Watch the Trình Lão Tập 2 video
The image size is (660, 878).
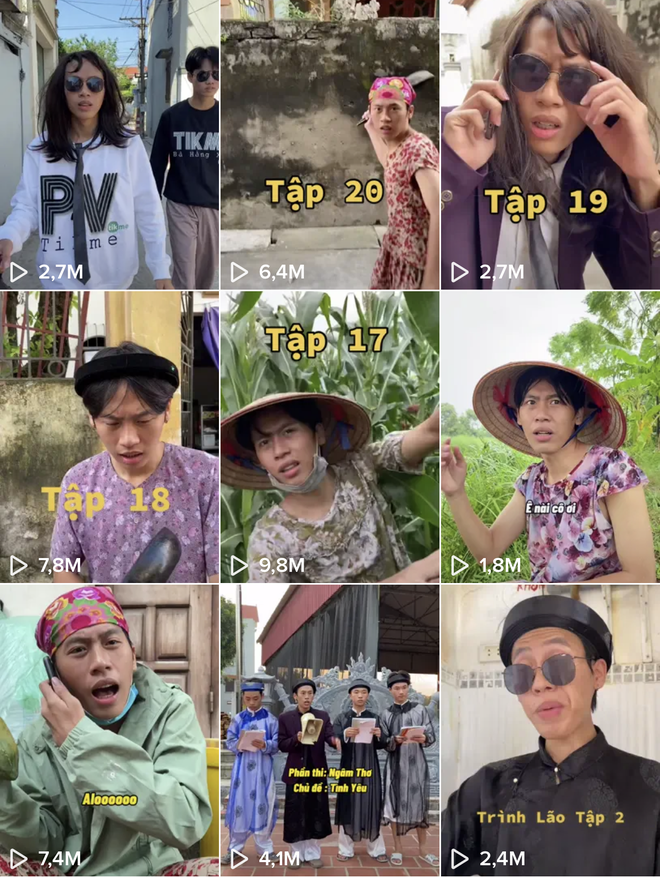click(x=550, y=730)
